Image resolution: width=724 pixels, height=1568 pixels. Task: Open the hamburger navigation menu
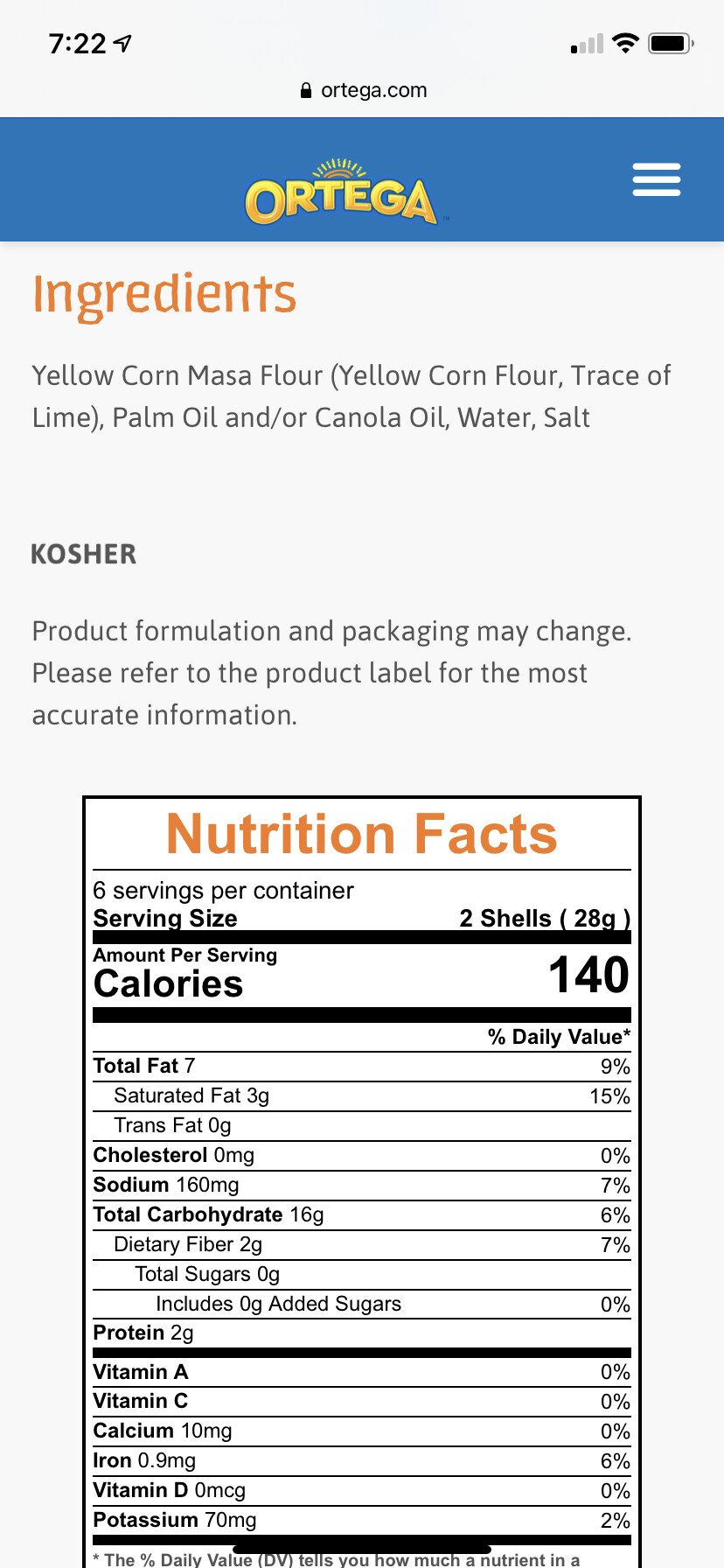pyautogui.click(x=656, y=179)
